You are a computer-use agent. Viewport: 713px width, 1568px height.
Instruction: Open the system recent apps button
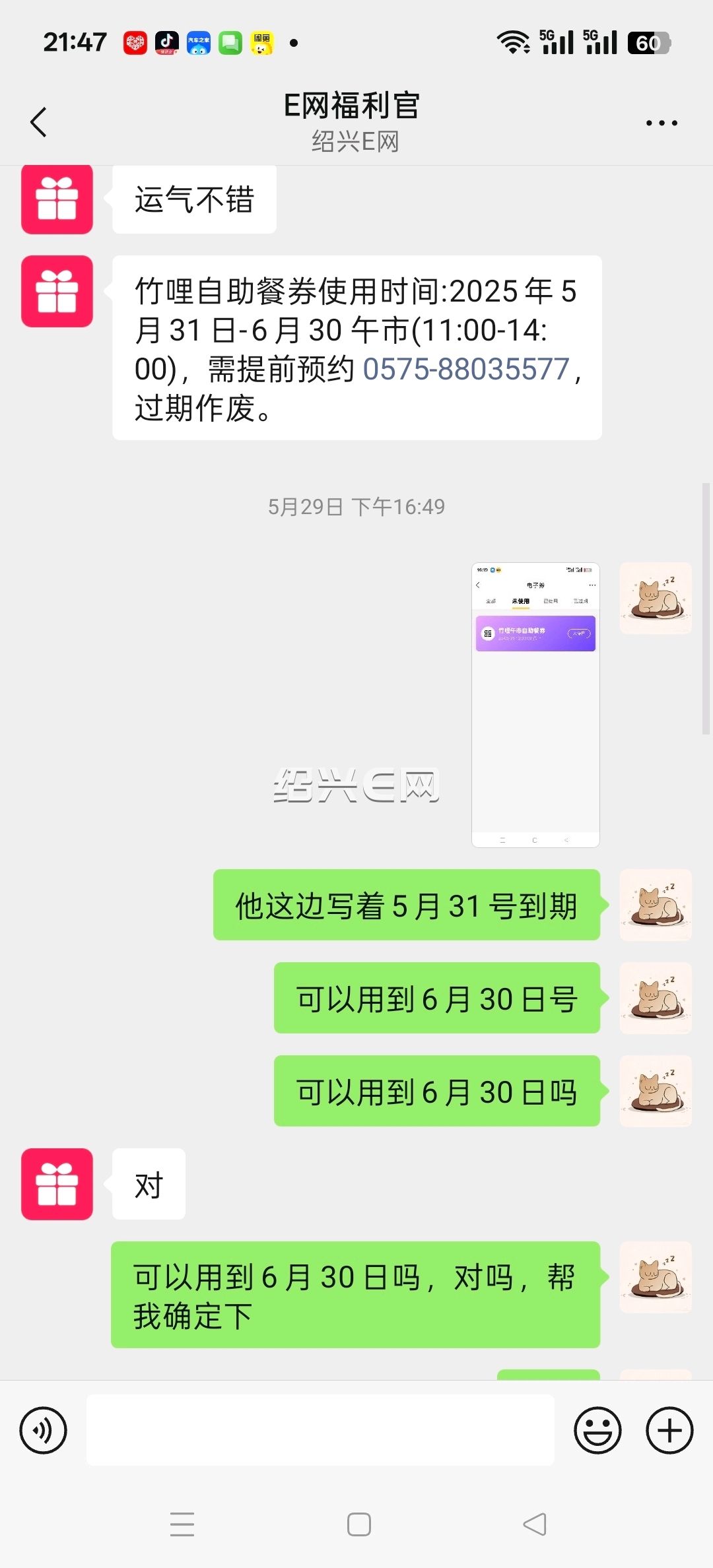point(182,1524)
